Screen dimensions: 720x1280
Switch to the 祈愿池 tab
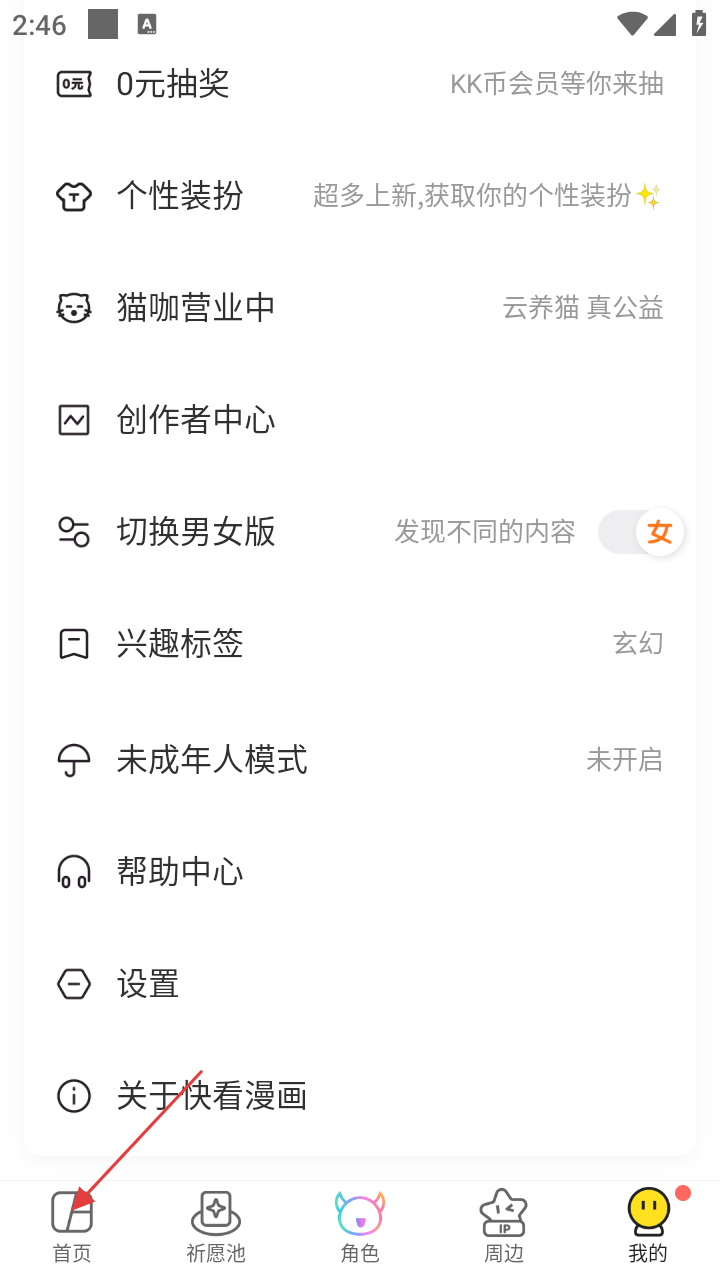[216, 1226]
